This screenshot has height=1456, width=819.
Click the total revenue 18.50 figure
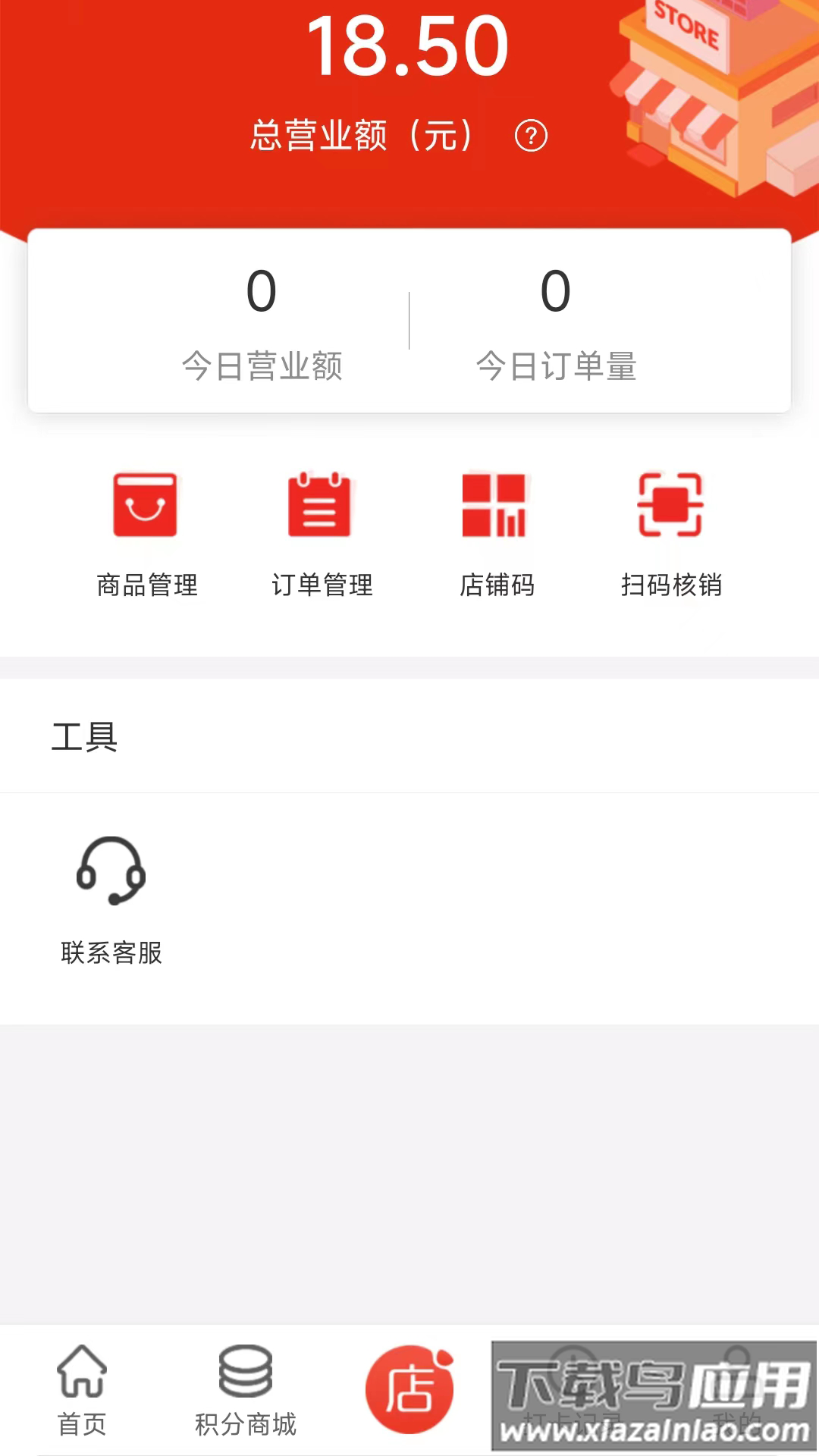(409, 47)
